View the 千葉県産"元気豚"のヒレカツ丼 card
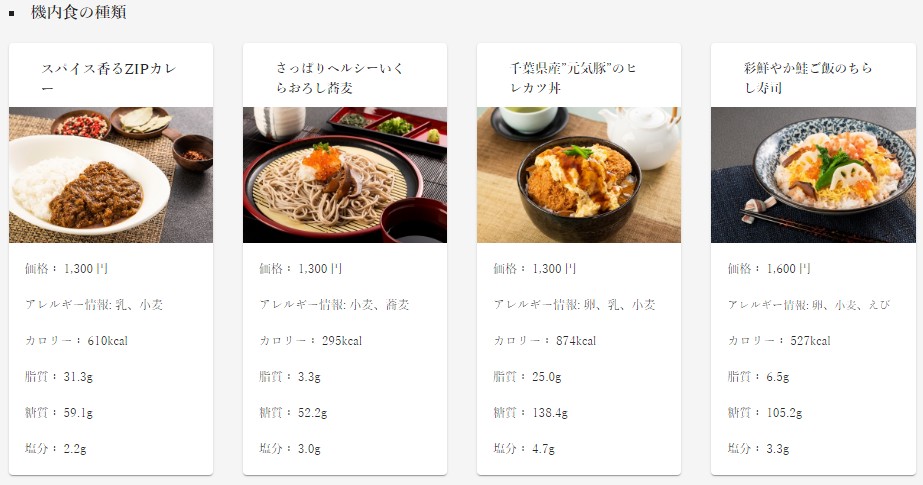Screen dimensions: 923x485 coord(578,175)
